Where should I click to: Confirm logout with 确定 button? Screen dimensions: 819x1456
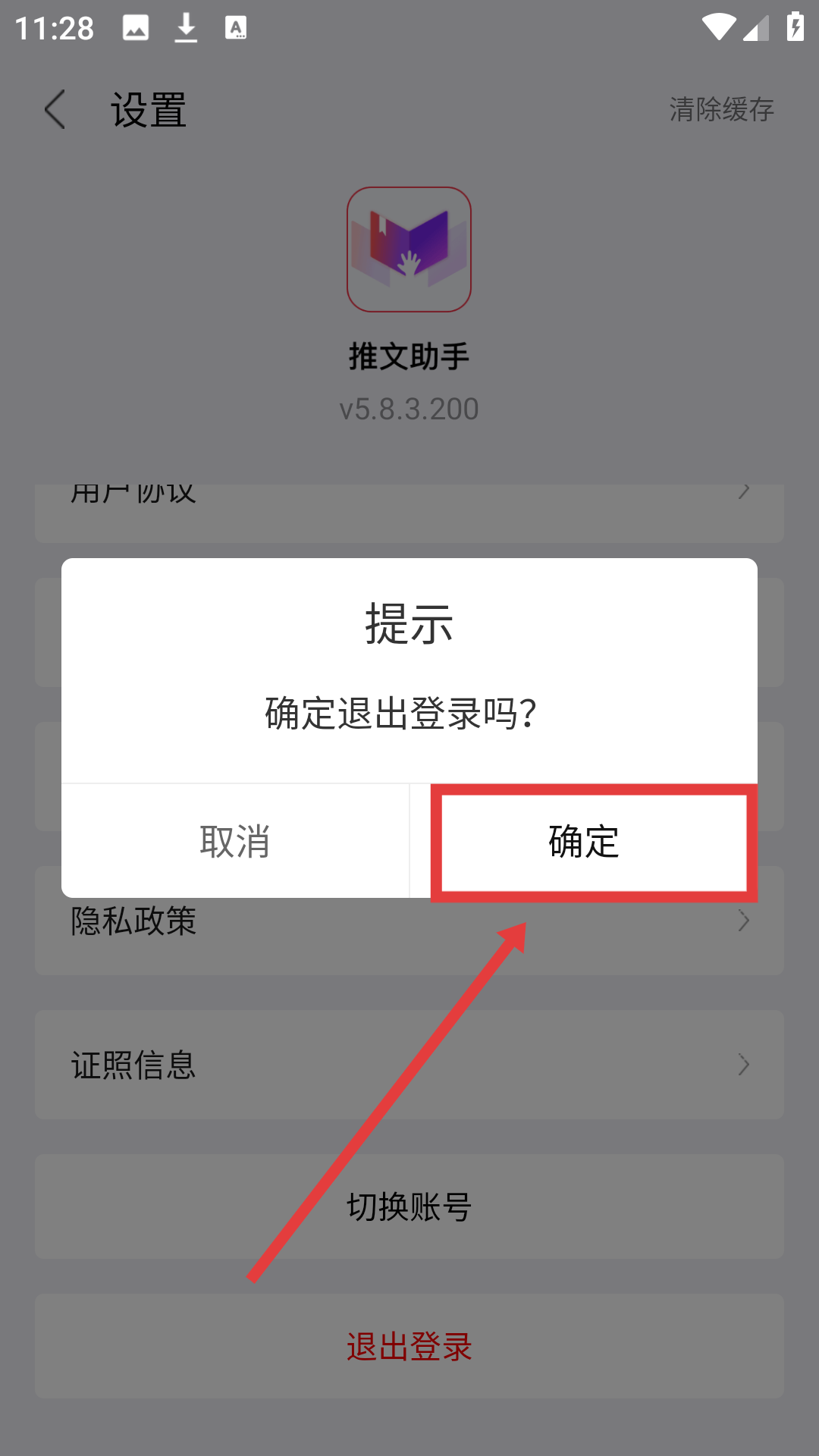pyautogui.click(x=584, y=842)
